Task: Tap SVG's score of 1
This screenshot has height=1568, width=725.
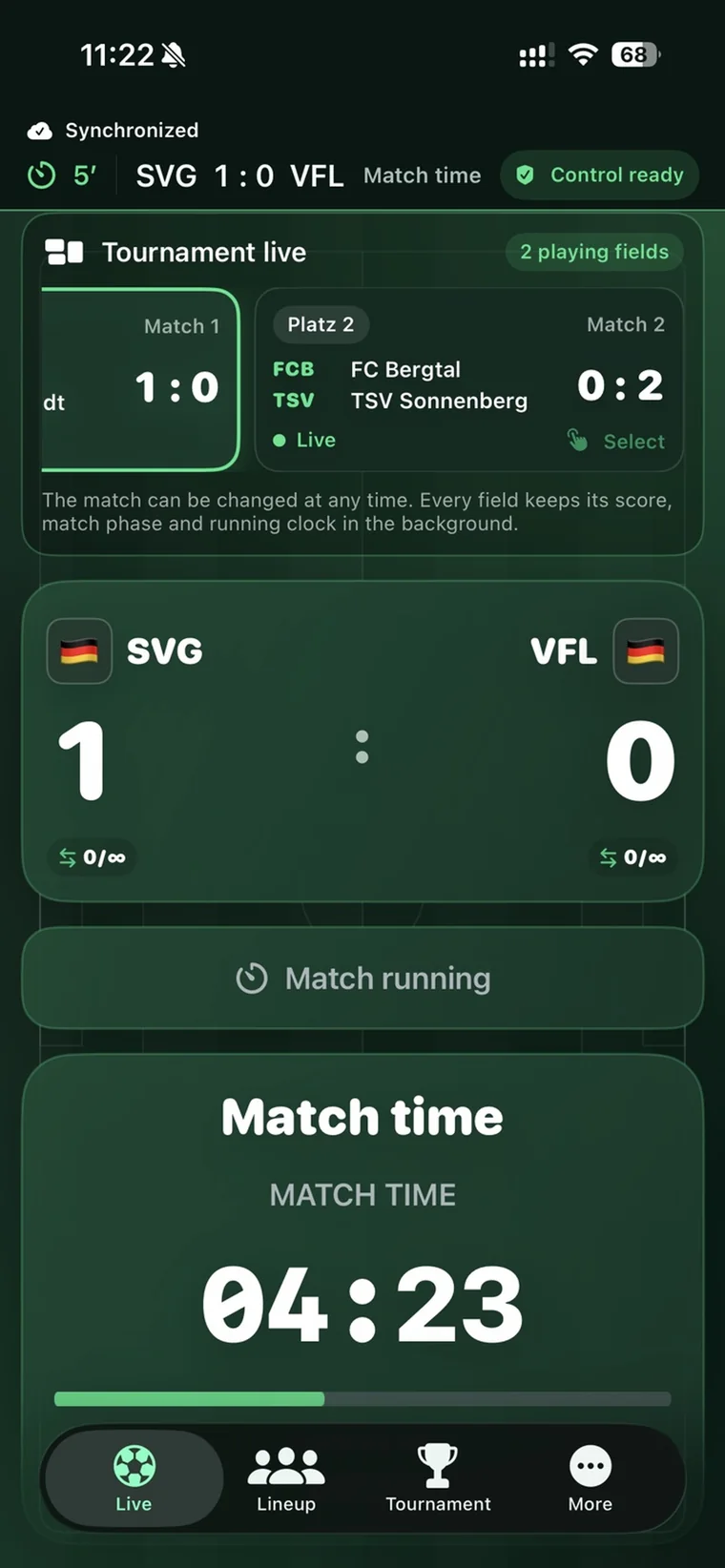Action: pyautogui.click(x=82, y=760)
